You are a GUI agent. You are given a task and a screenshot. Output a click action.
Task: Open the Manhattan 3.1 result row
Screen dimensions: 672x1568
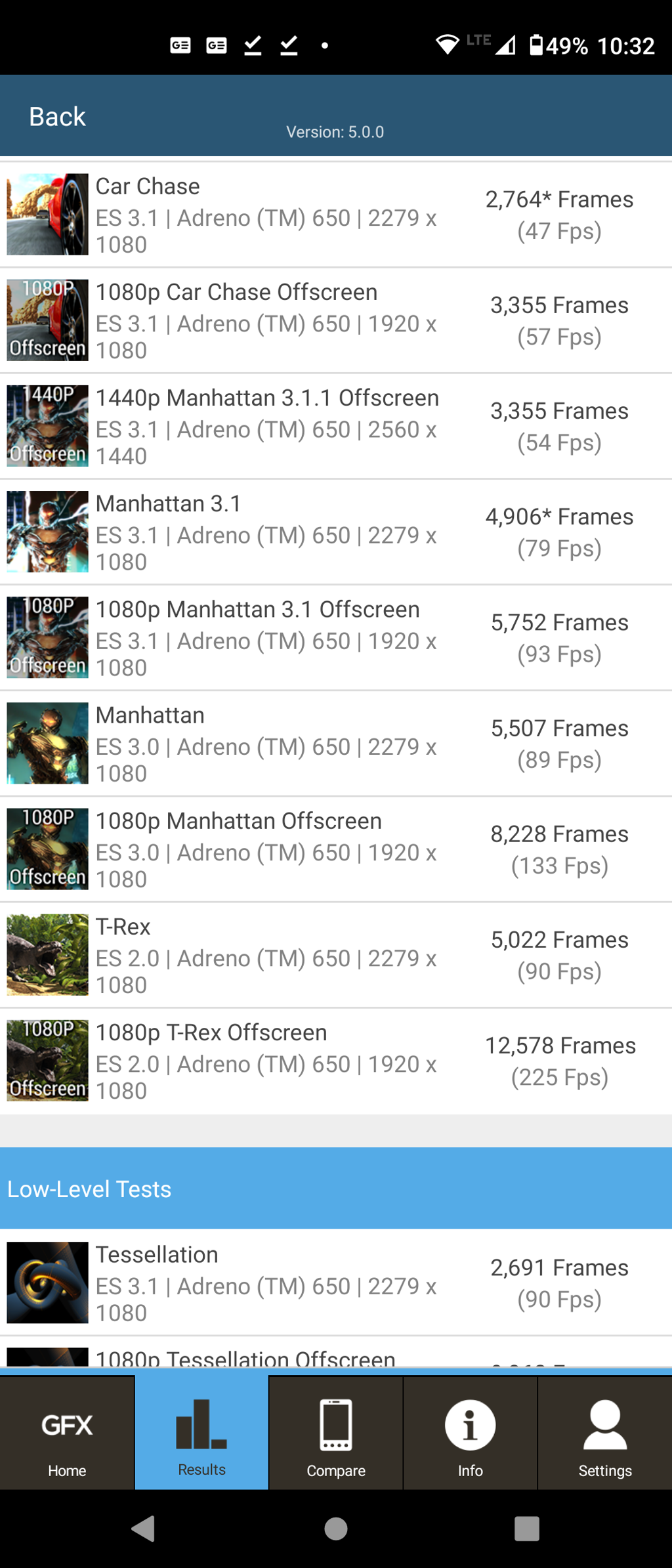(335, 532)
